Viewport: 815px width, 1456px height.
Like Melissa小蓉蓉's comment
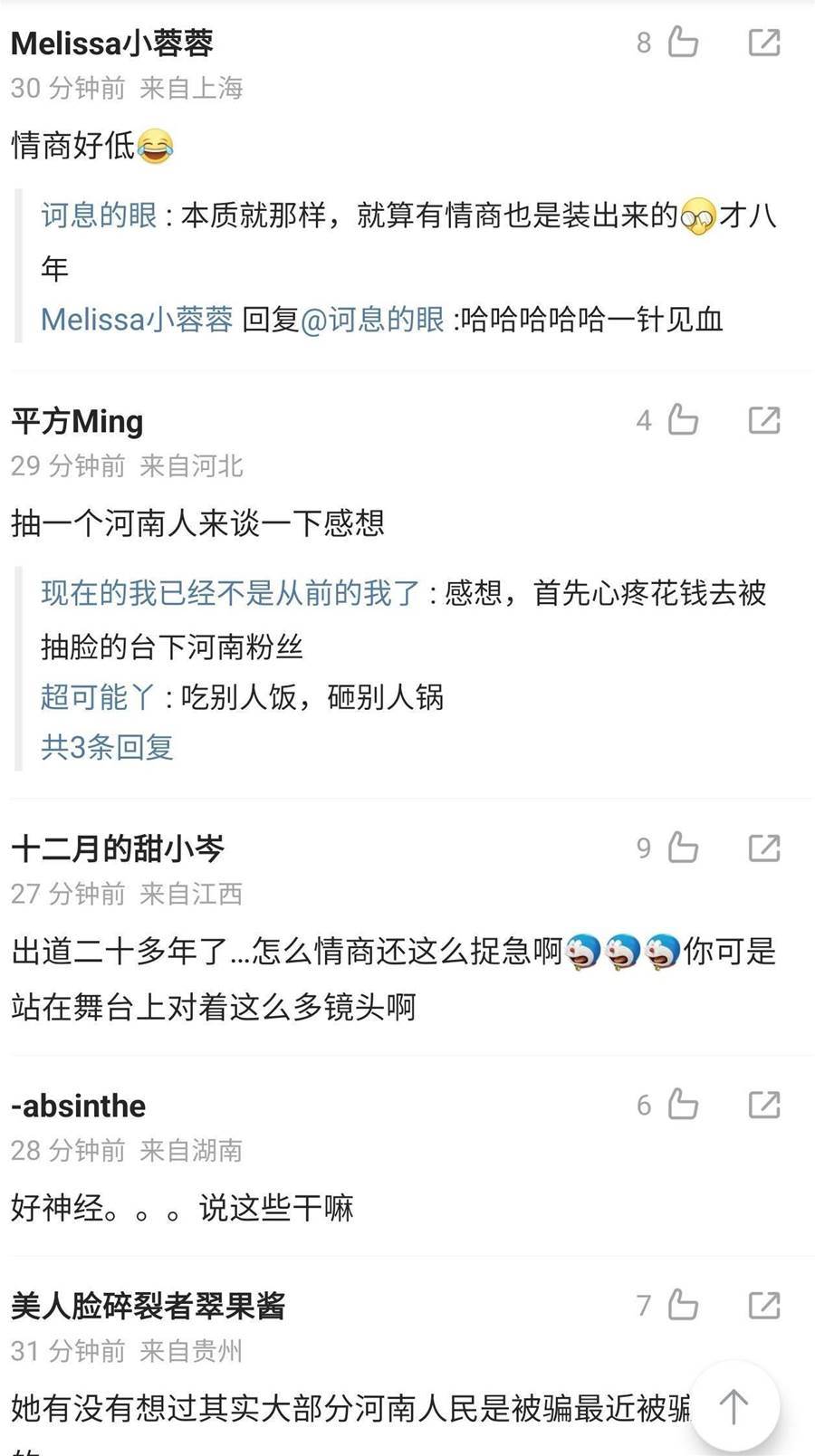[x=682, y=42]
